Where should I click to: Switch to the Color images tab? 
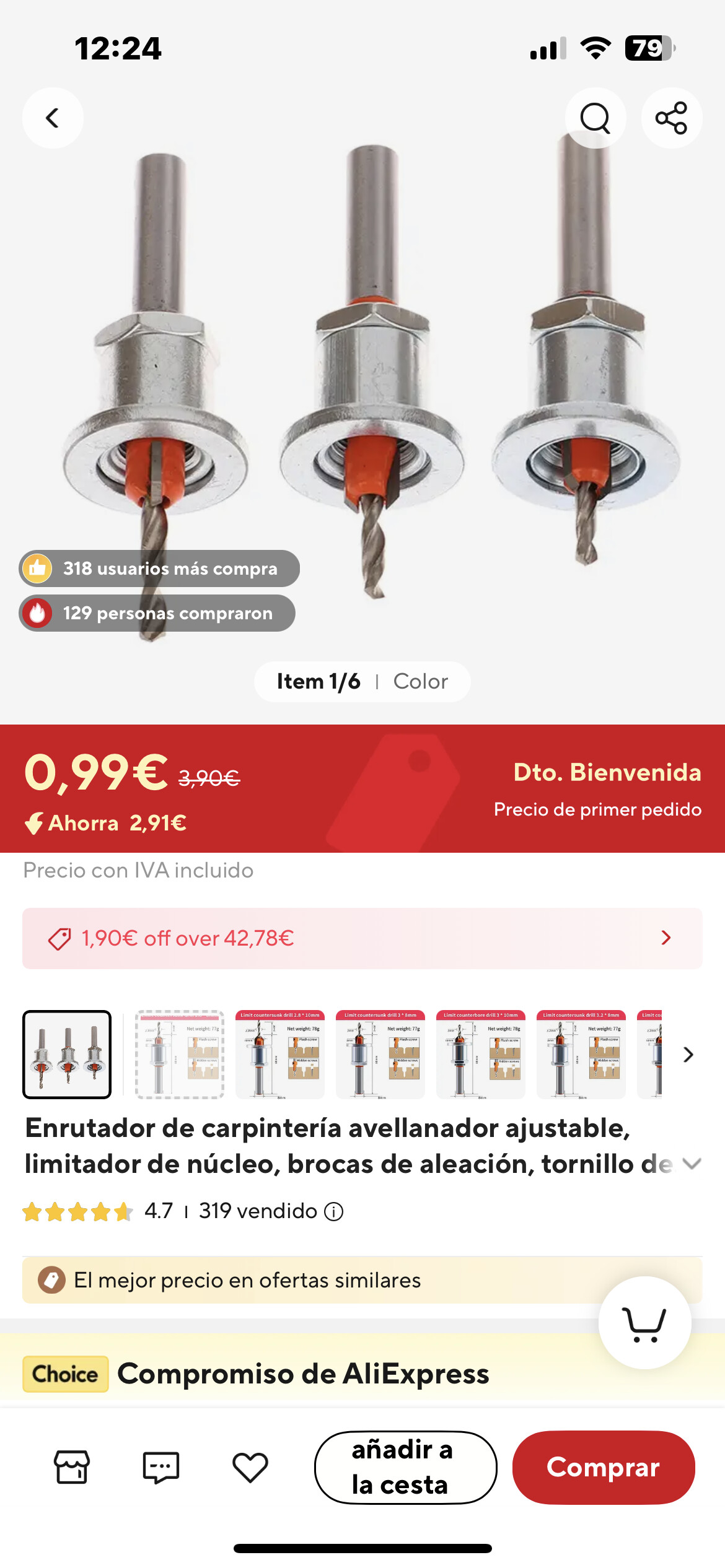click(x=420, y=681)
